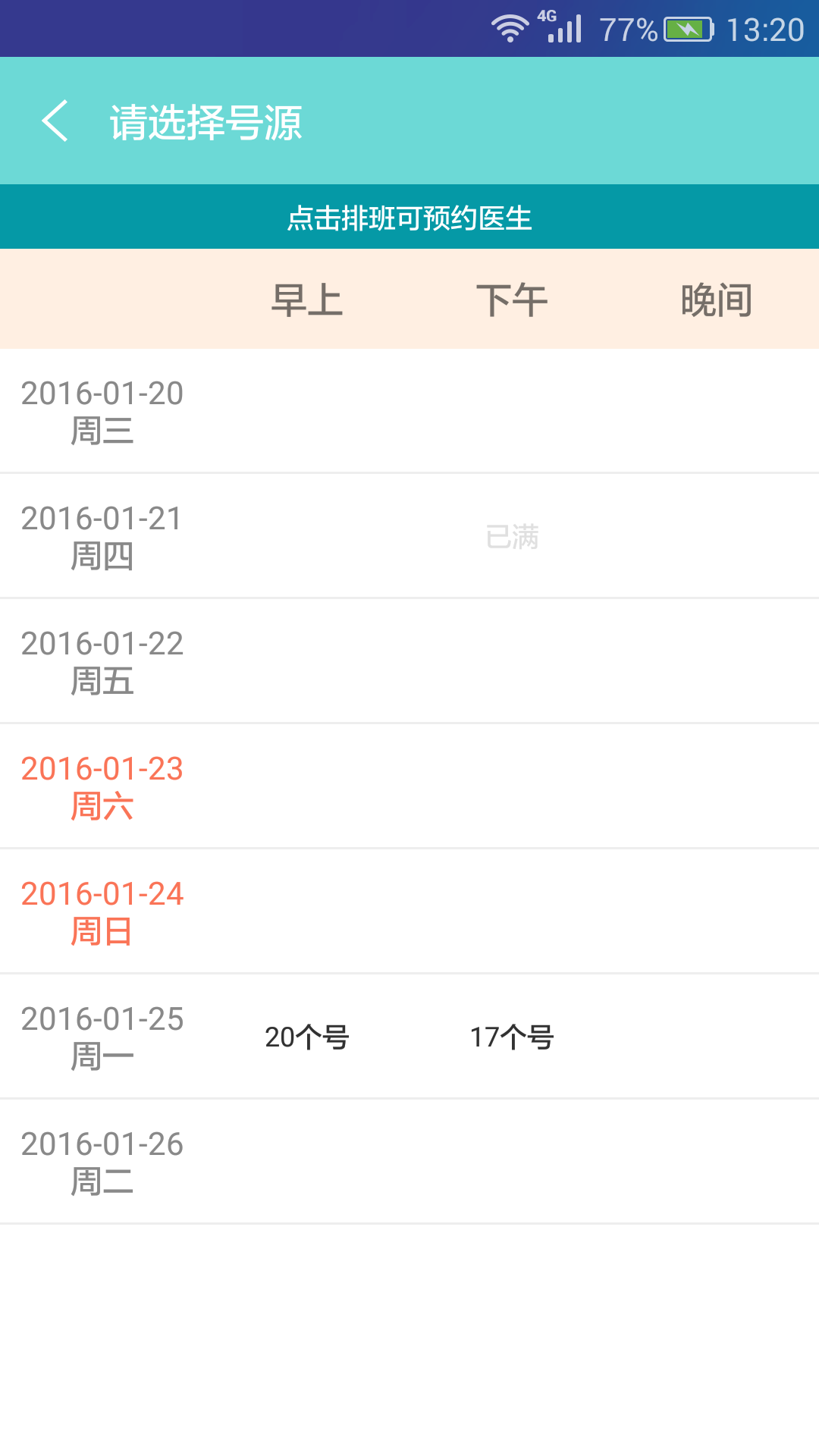
Task: Go back using the header arrow
Action: (x=55, y=121)
